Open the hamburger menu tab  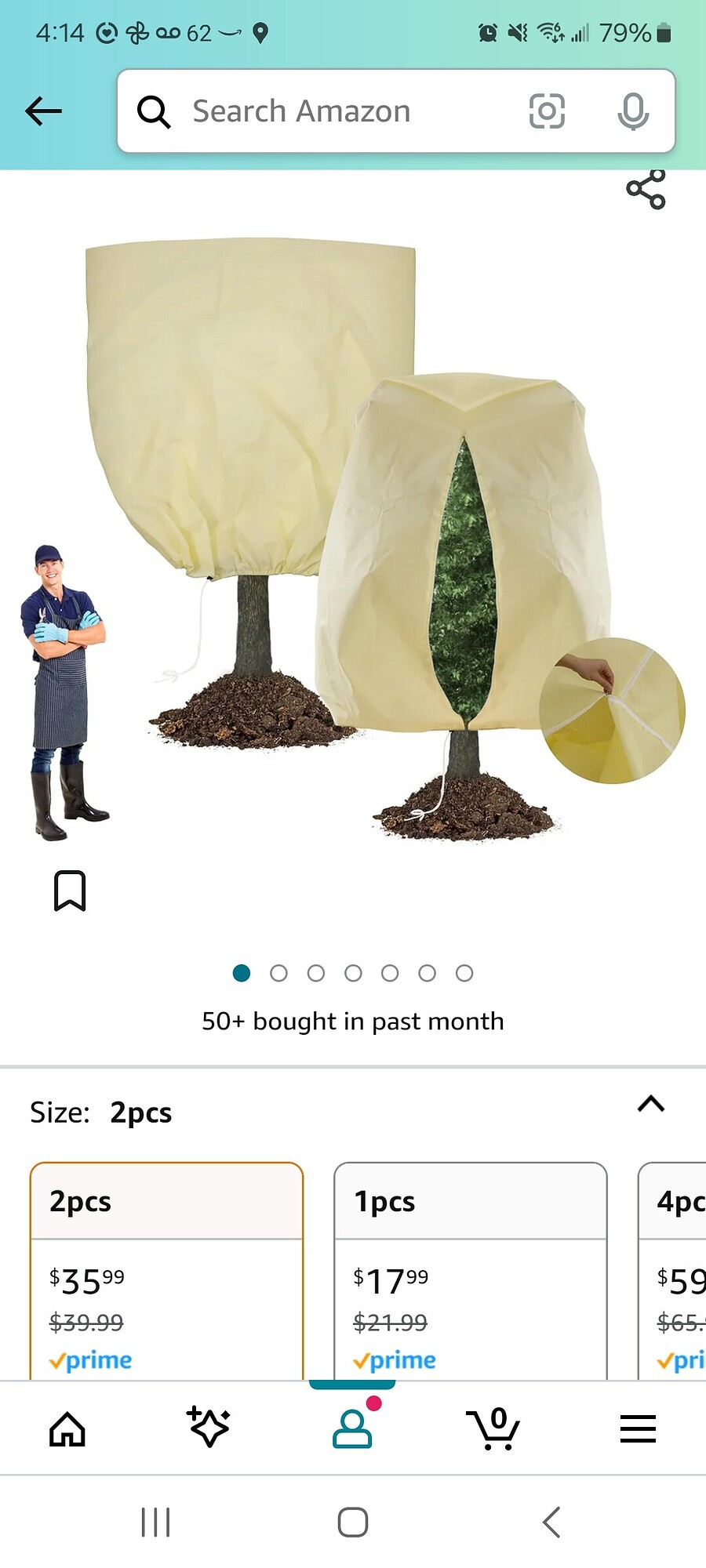pos(638,1428)
